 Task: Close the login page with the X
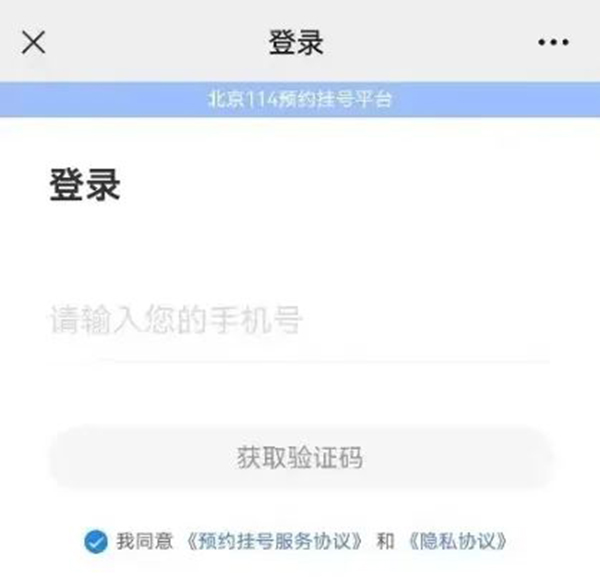tap(34, 43)
